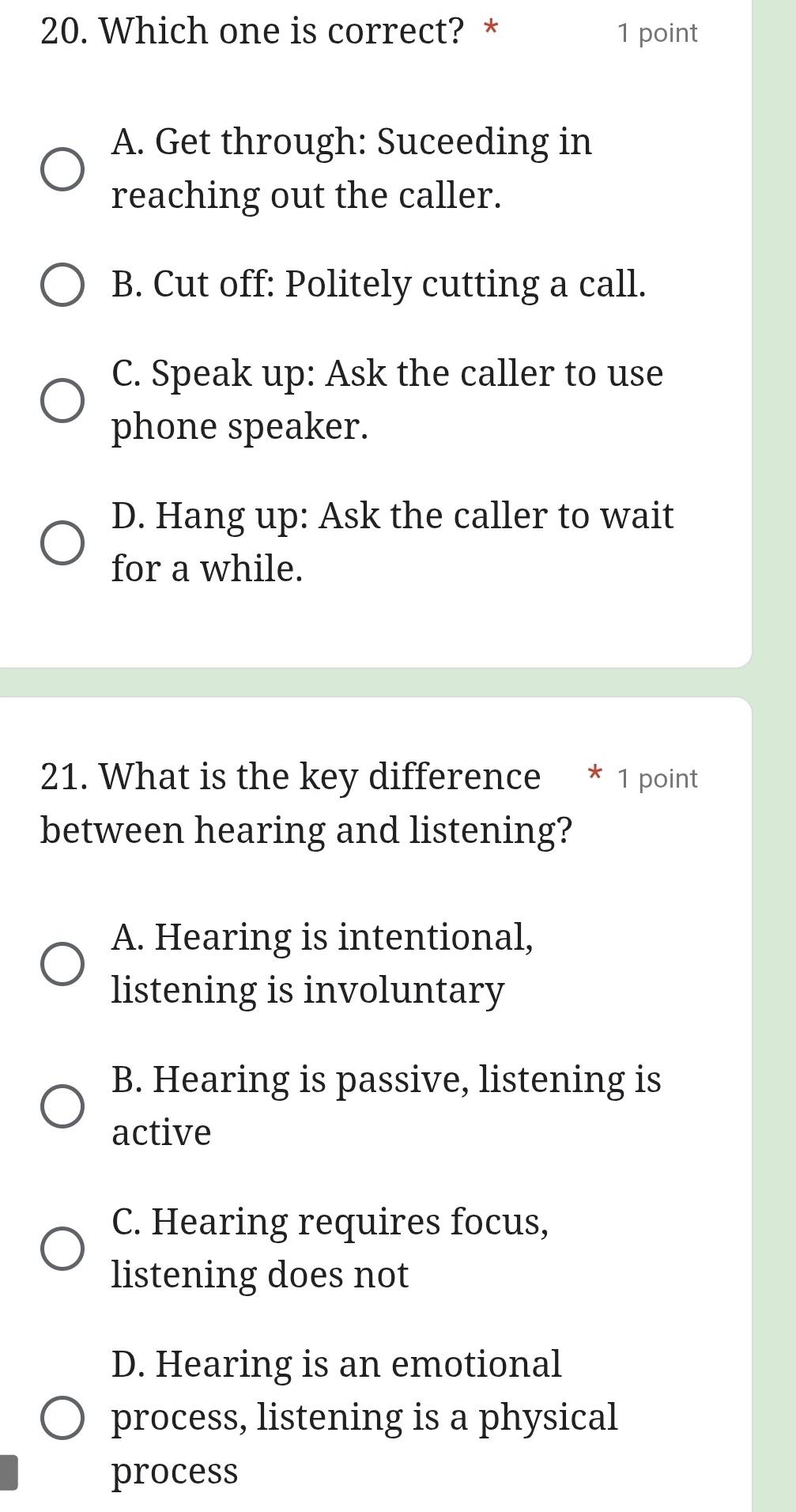
Task: Select D Hearing is an emotional process
Action: [62, 1418]
